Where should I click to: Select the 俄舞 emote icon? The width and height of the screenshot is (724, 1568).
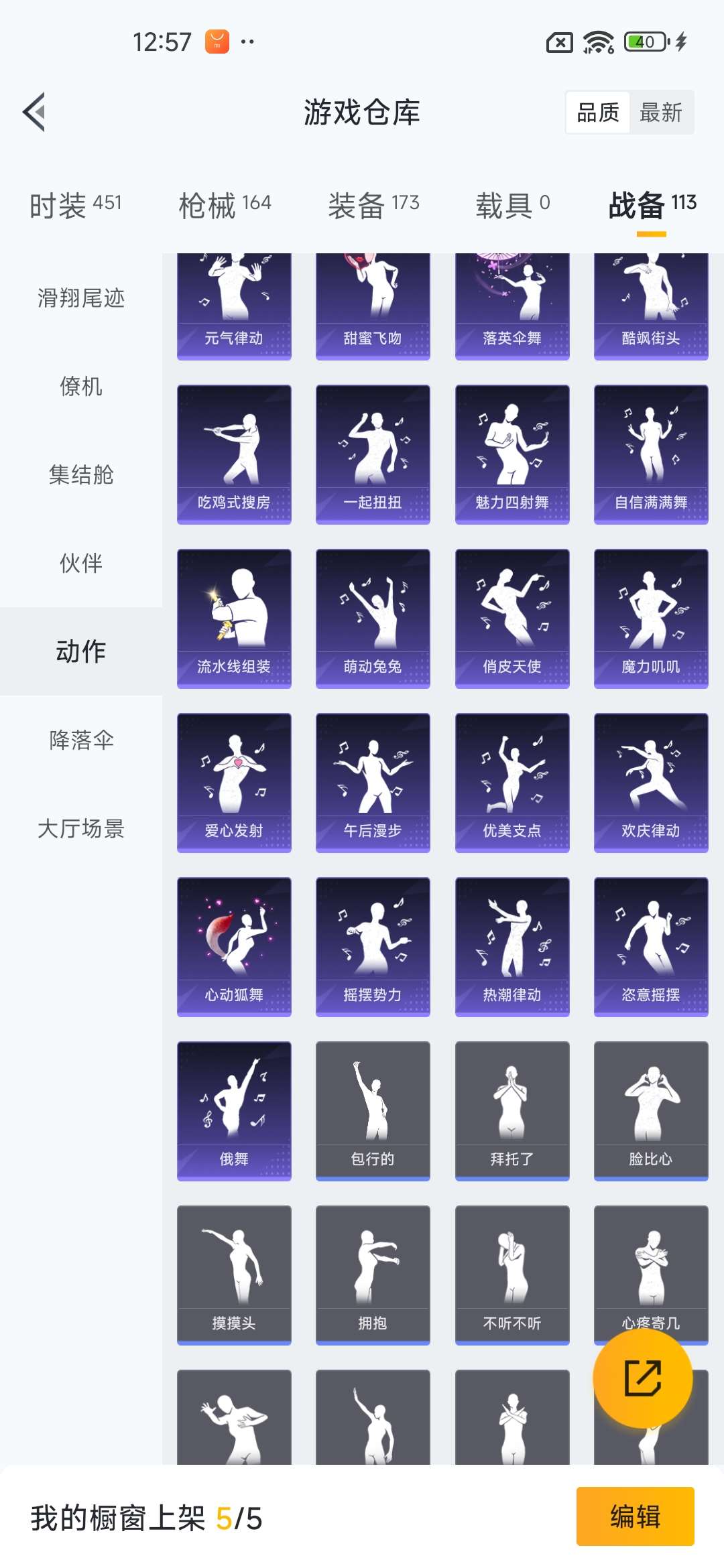234,1109
